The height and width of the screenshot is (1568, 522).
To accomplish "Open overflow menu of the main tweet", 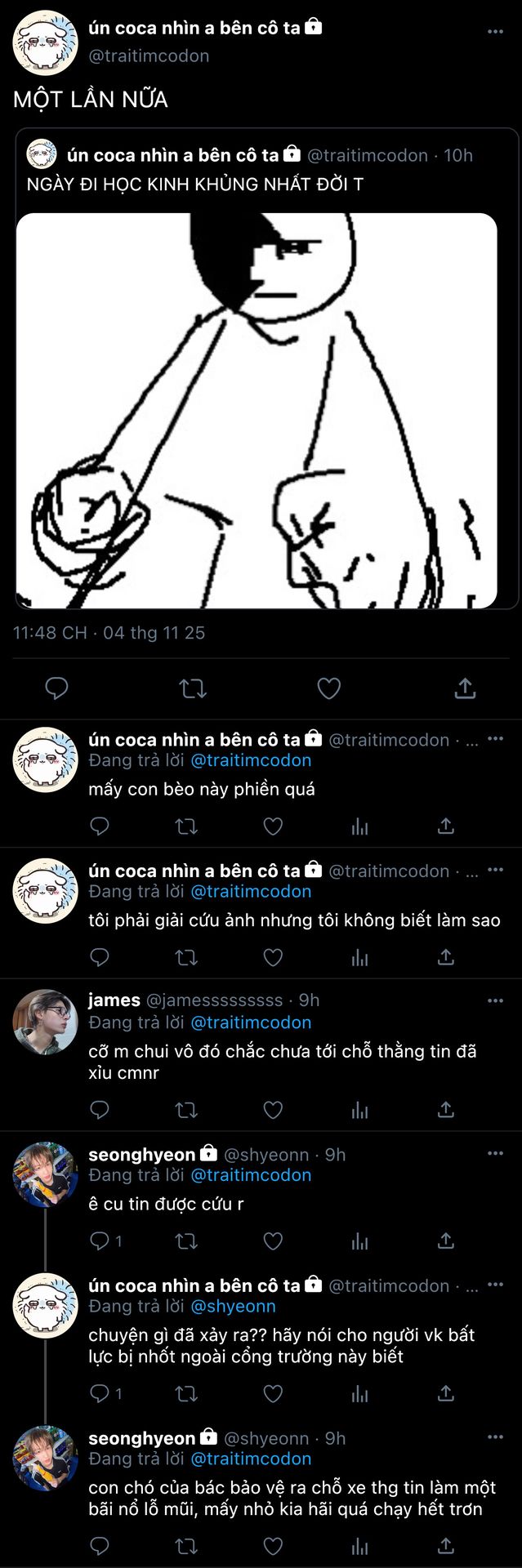I will [x=495, y=31].
